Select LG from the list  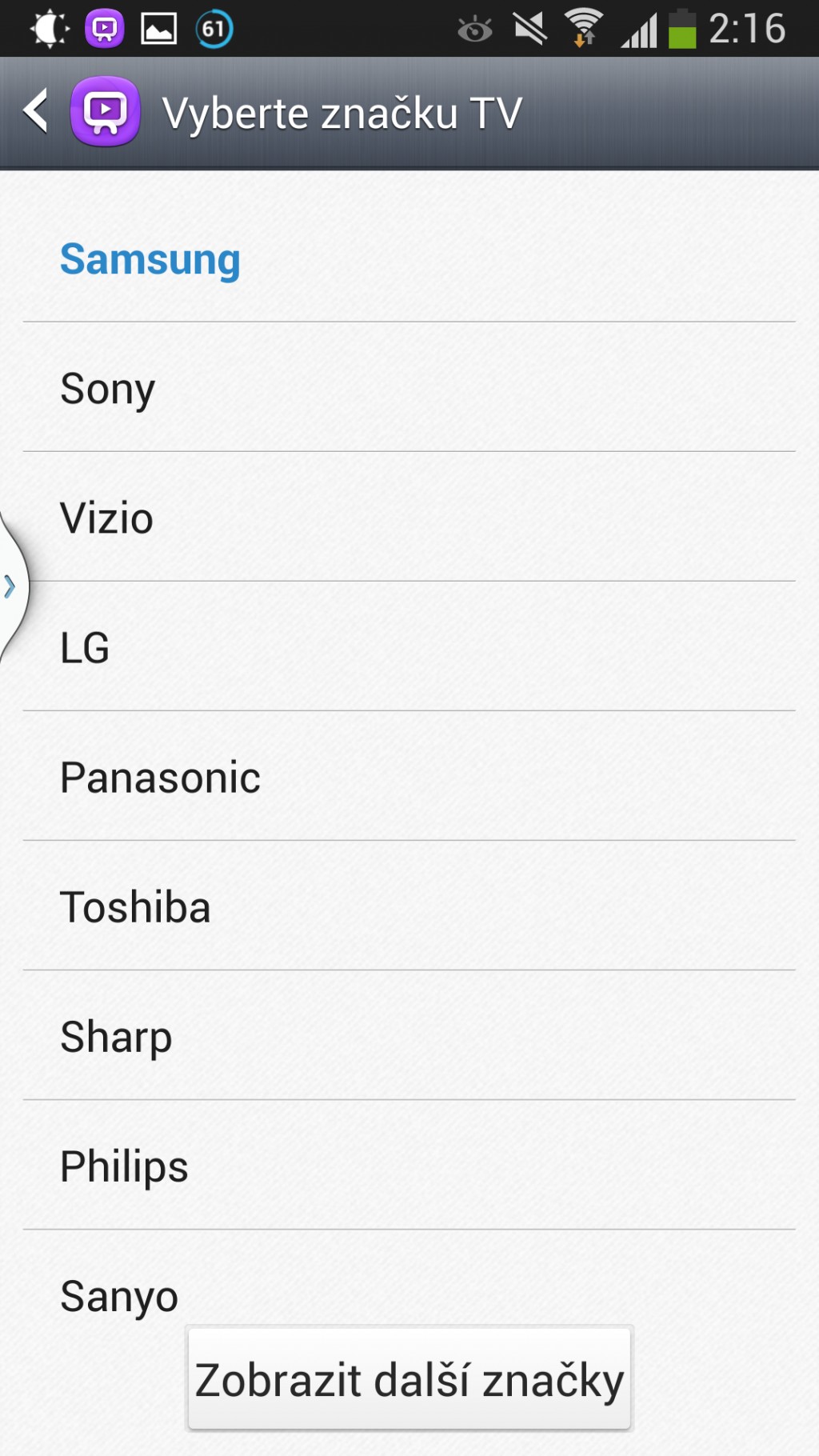[409, 647]
